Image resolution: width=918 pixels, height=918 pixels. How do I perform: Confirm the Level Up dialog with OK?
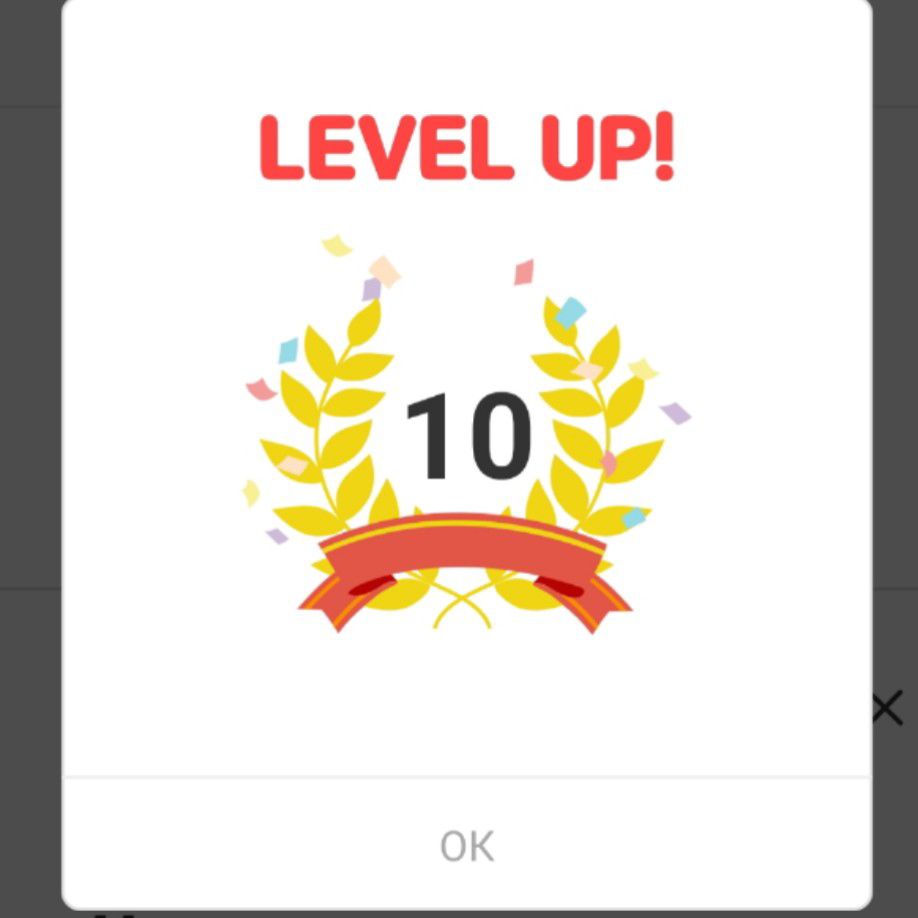click(x=467, y=846)
